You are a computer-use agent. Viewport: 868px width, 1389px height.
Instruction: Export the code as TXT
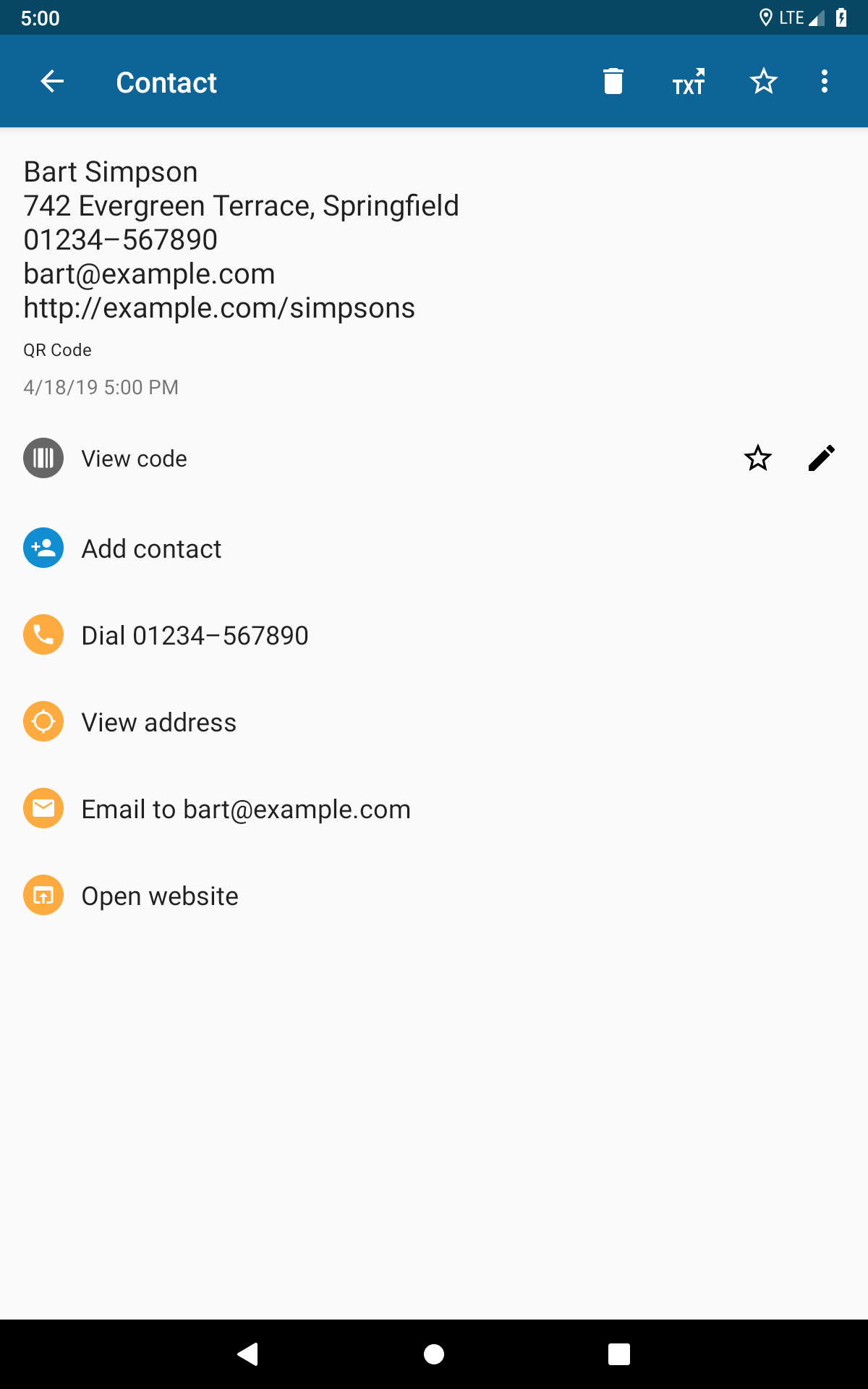click(x=689, y=82)
